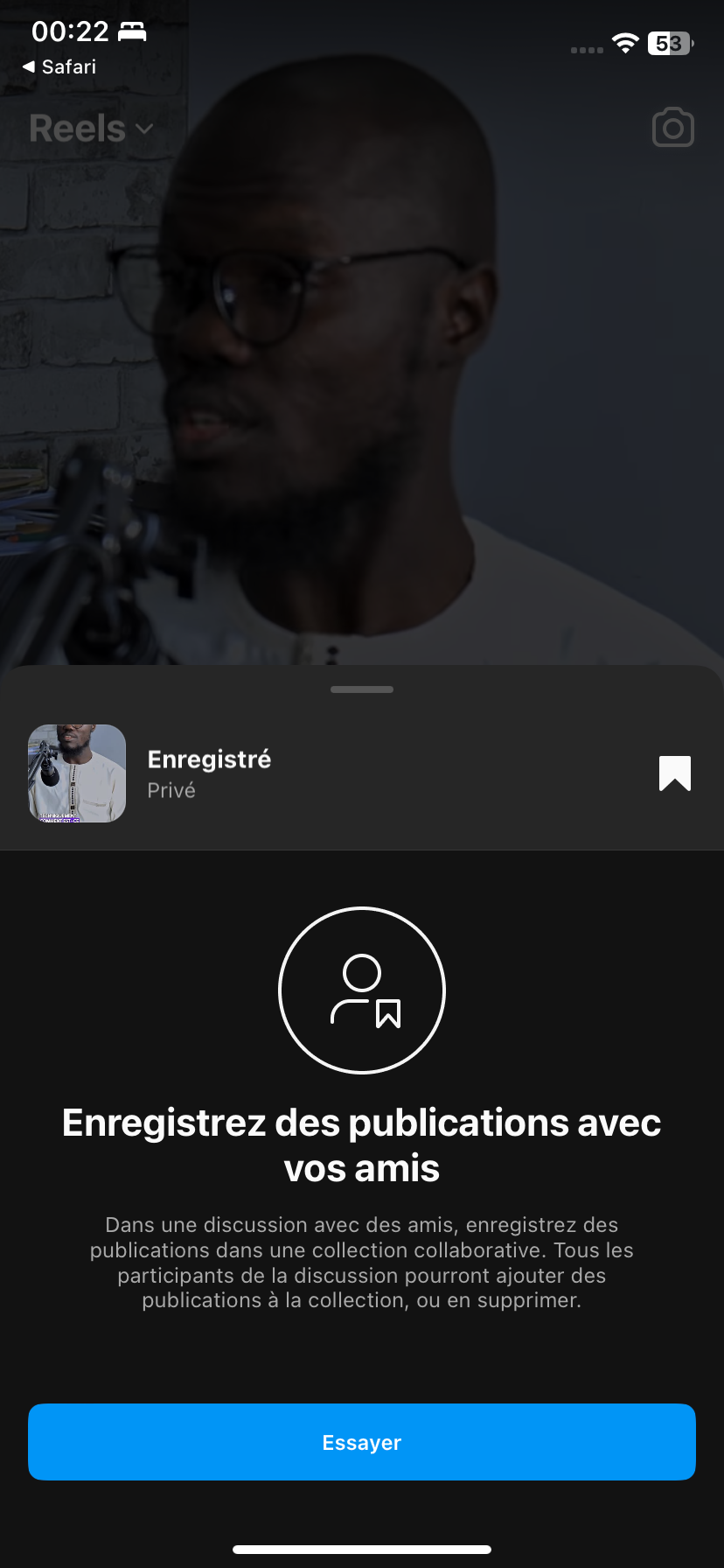This screenshot has width=724, height=1568.
Task: Open the camera icon at top right
Action: pyautogui.click(x=672, y=128)
